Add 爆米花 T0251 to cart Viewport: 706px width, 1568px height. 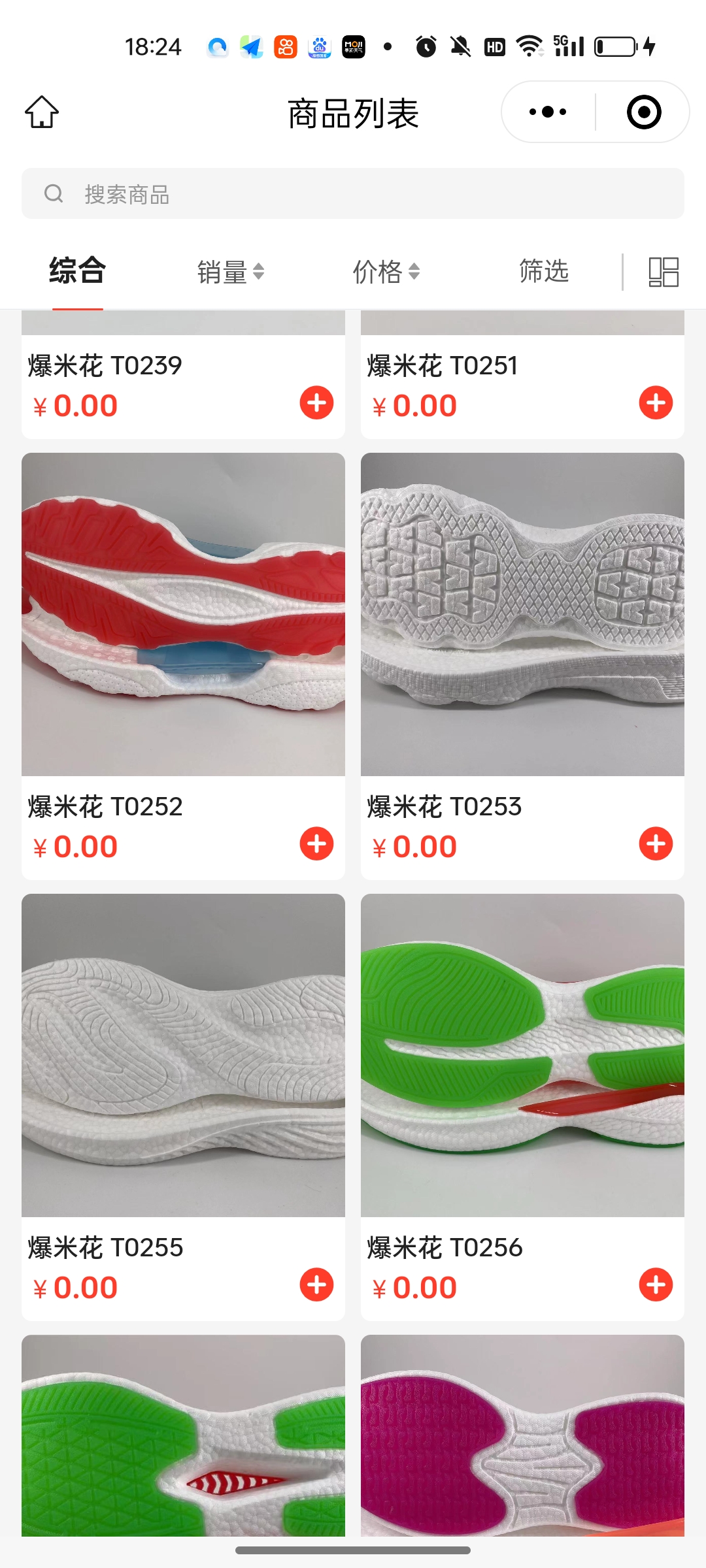coord(656,403)
